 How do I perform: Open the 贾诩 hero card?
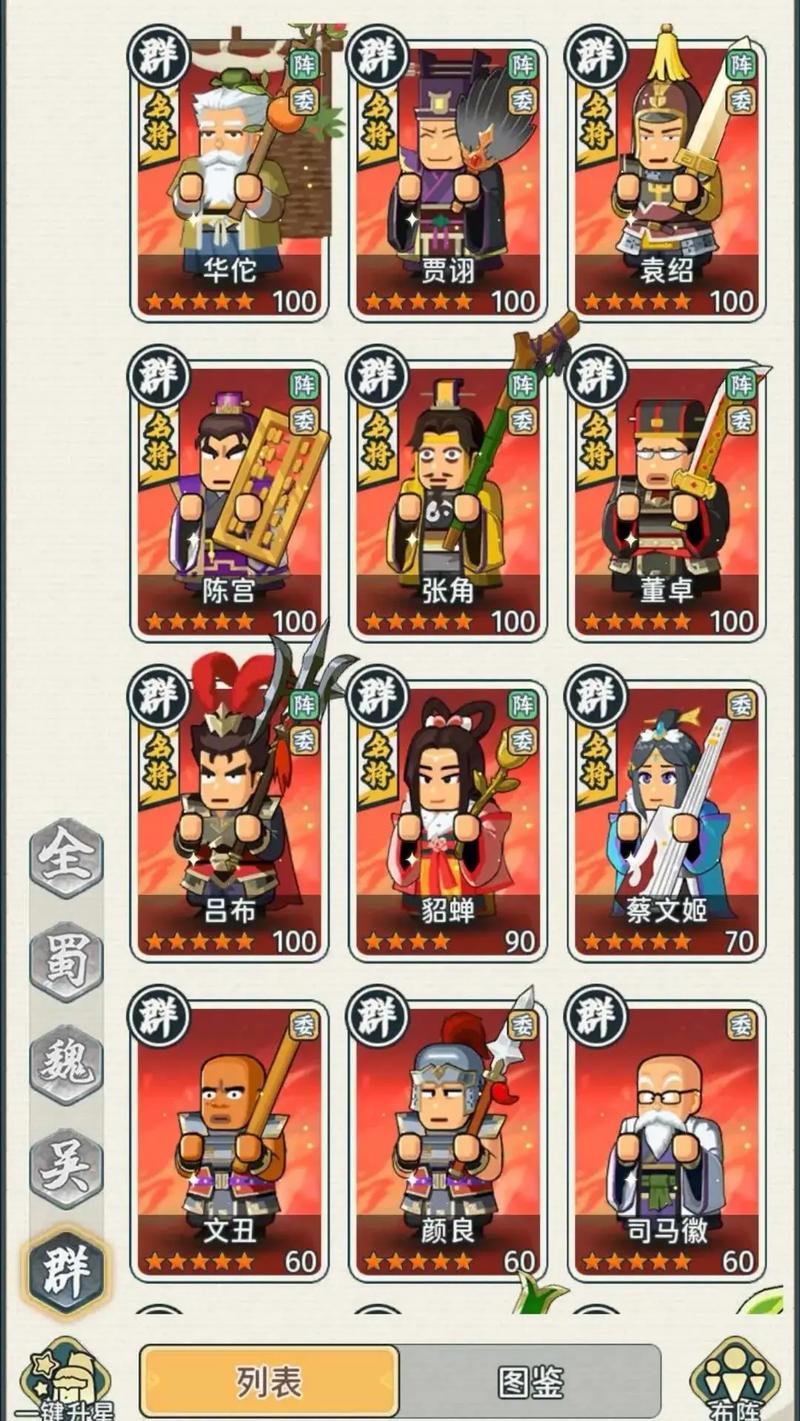tap(448, 180)
